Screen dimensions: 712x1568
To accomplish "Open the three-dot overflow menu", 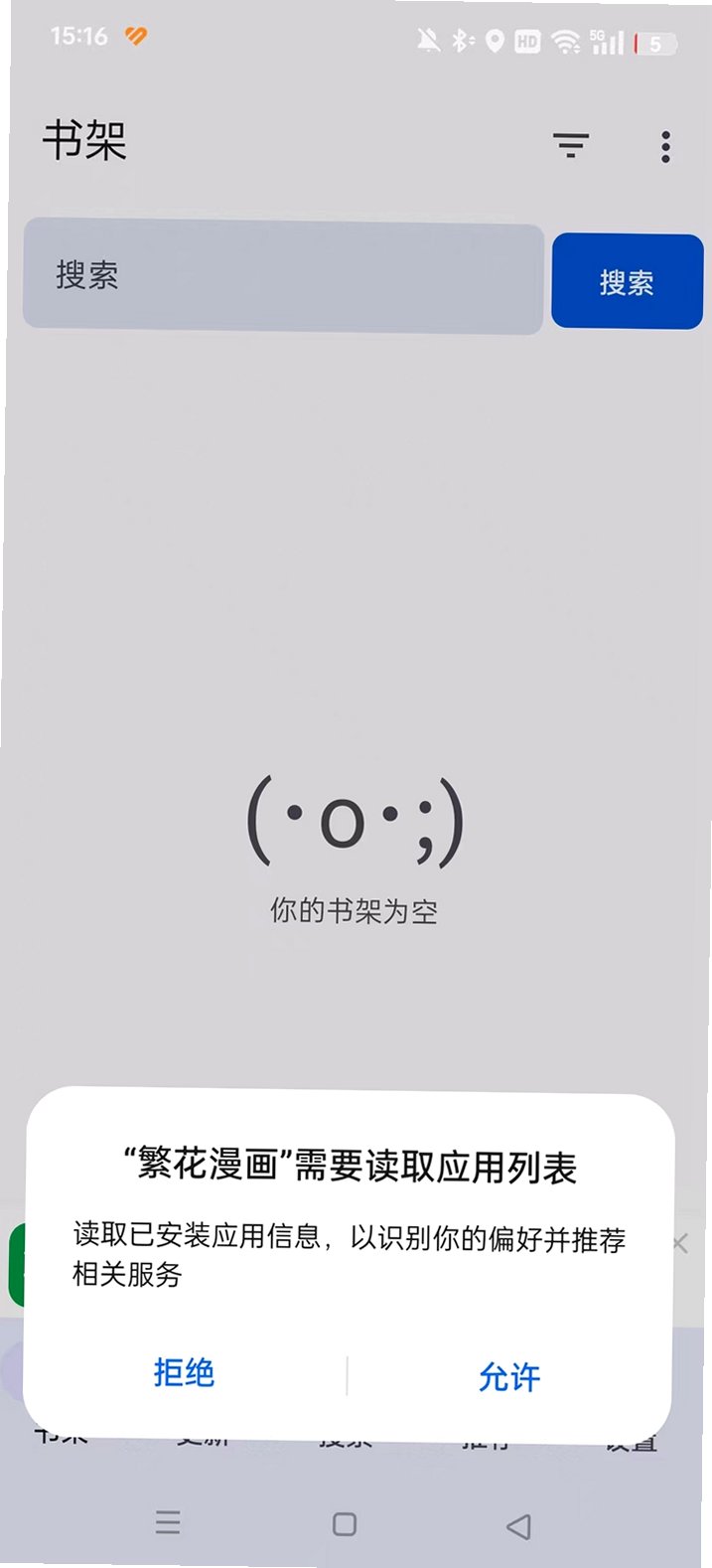I will pyautogui.click(x=665, y=147).
